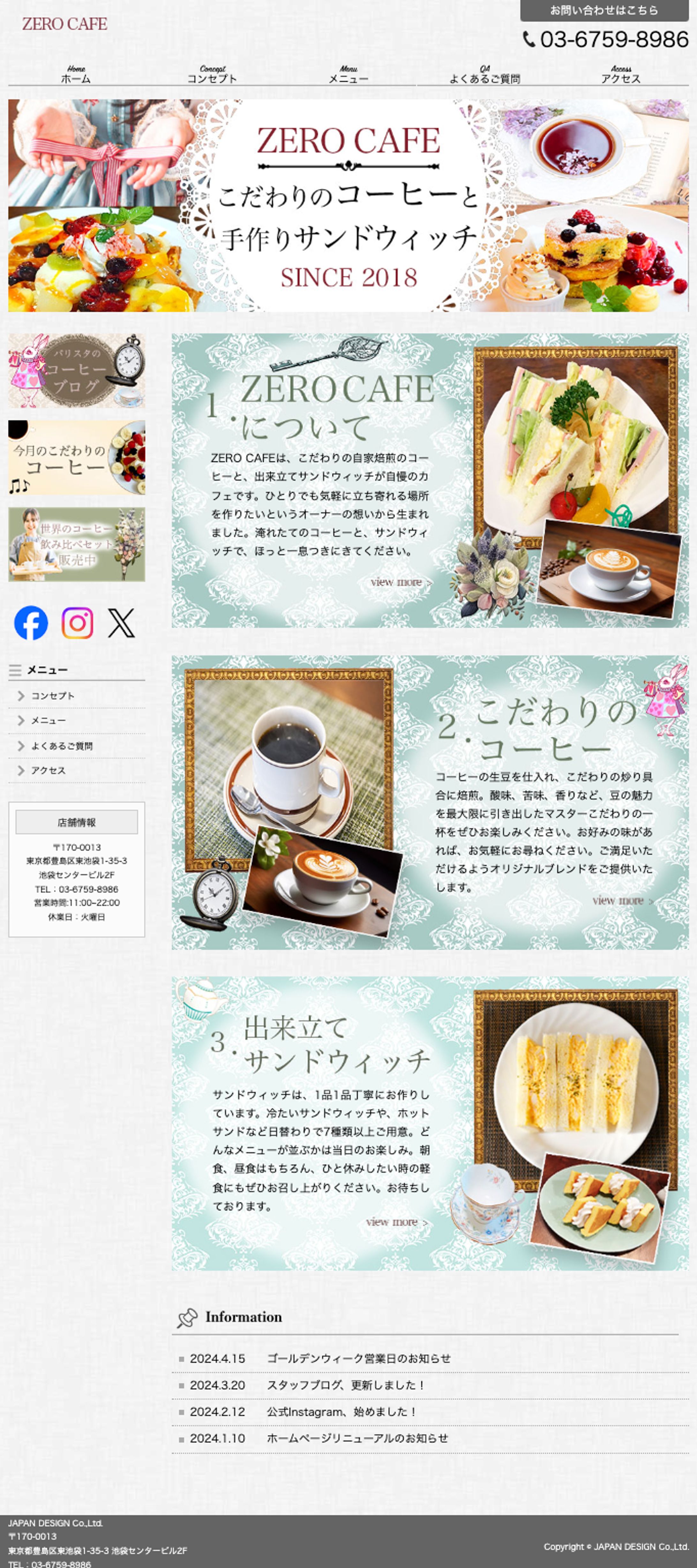The image size is (697, 1568).
Task: Open コンセプト in top navigation
Action: click(212, 75)
